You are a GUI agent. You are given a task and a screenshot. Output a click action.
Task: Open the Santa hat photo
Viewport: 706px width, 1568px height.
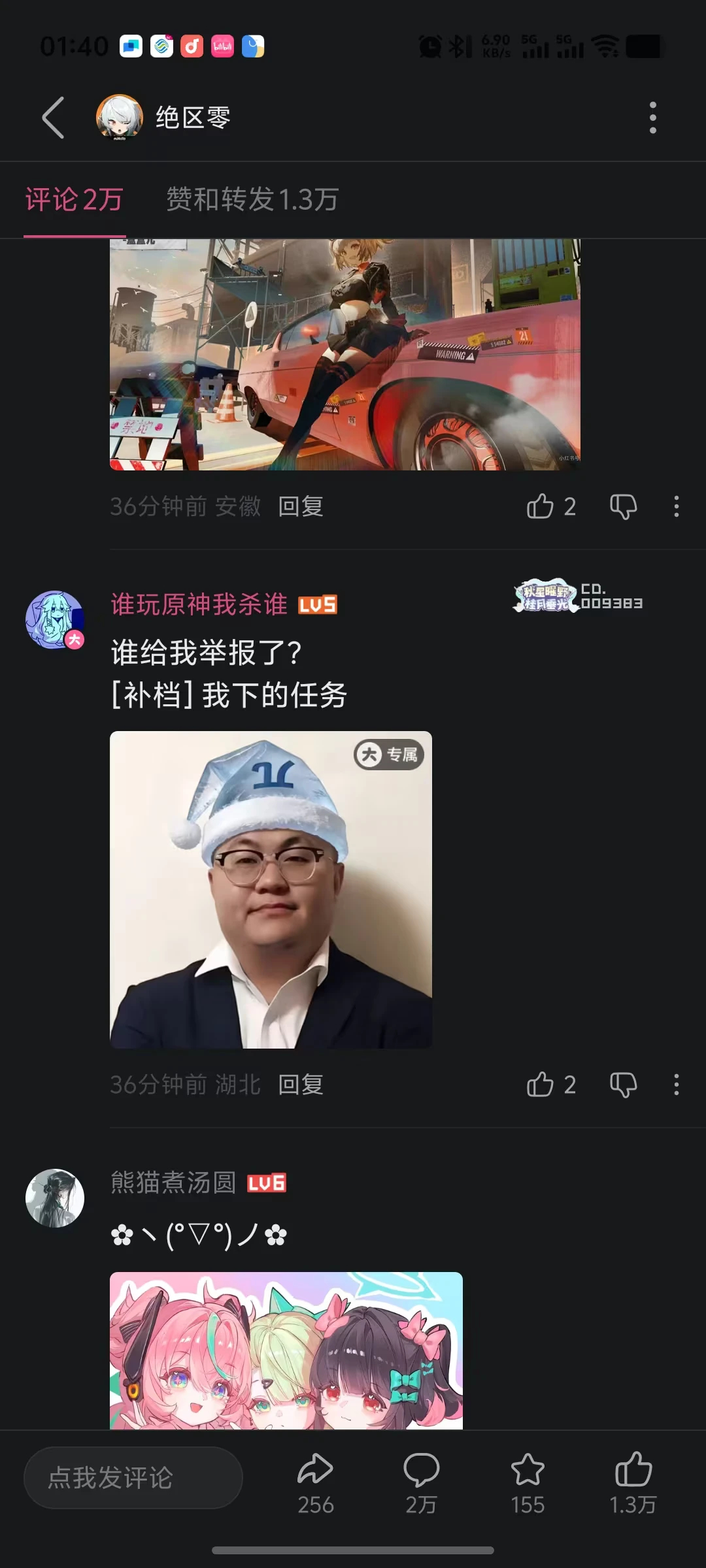tap(271, 889)
